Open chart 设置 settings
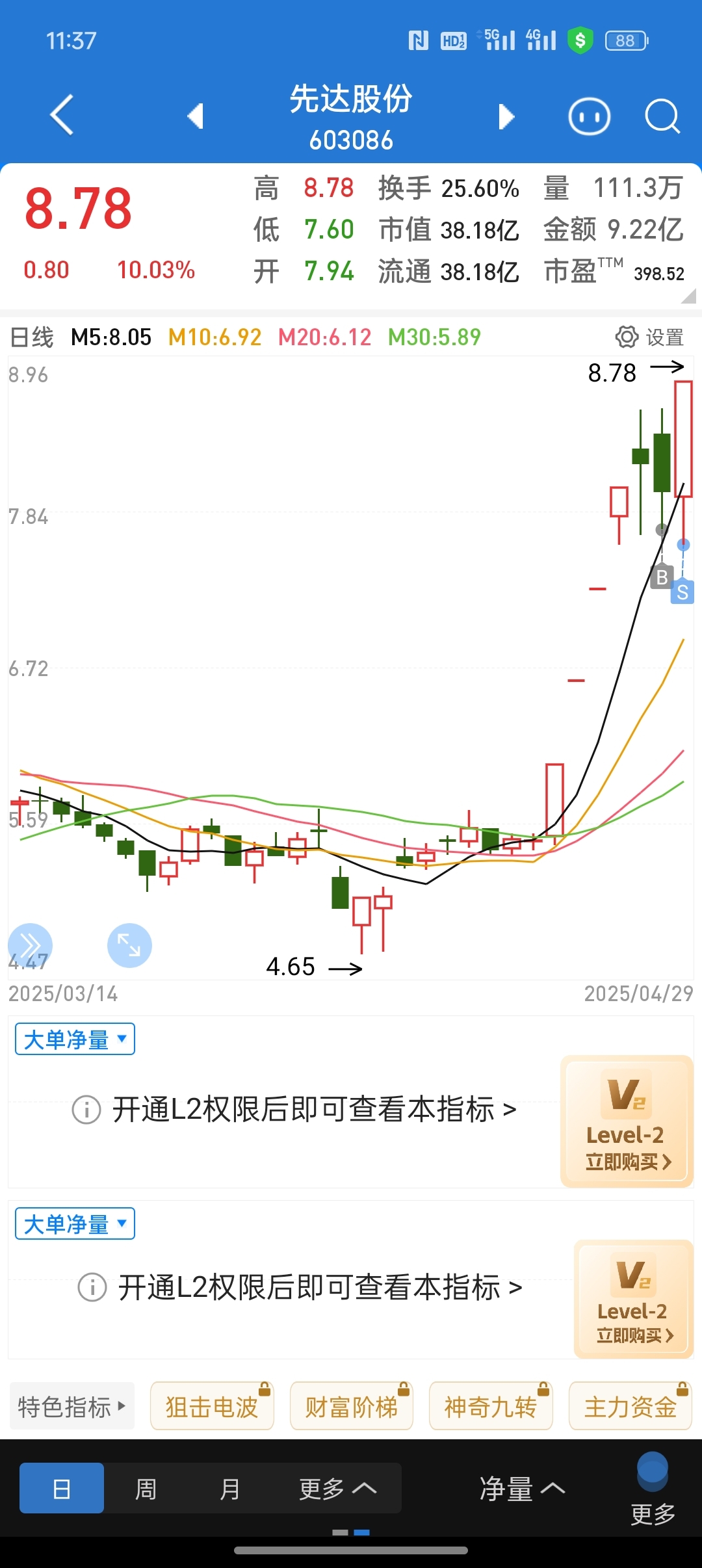The height and width of the screenshot is (1568, 702). (x=649, y=337)
